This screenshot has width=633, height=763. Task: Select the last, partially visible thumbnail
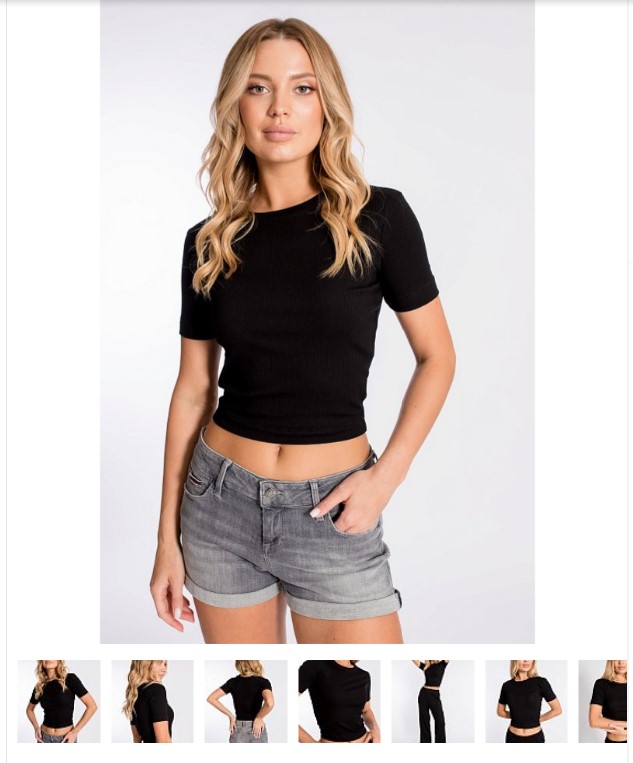(x=604, y=701)
